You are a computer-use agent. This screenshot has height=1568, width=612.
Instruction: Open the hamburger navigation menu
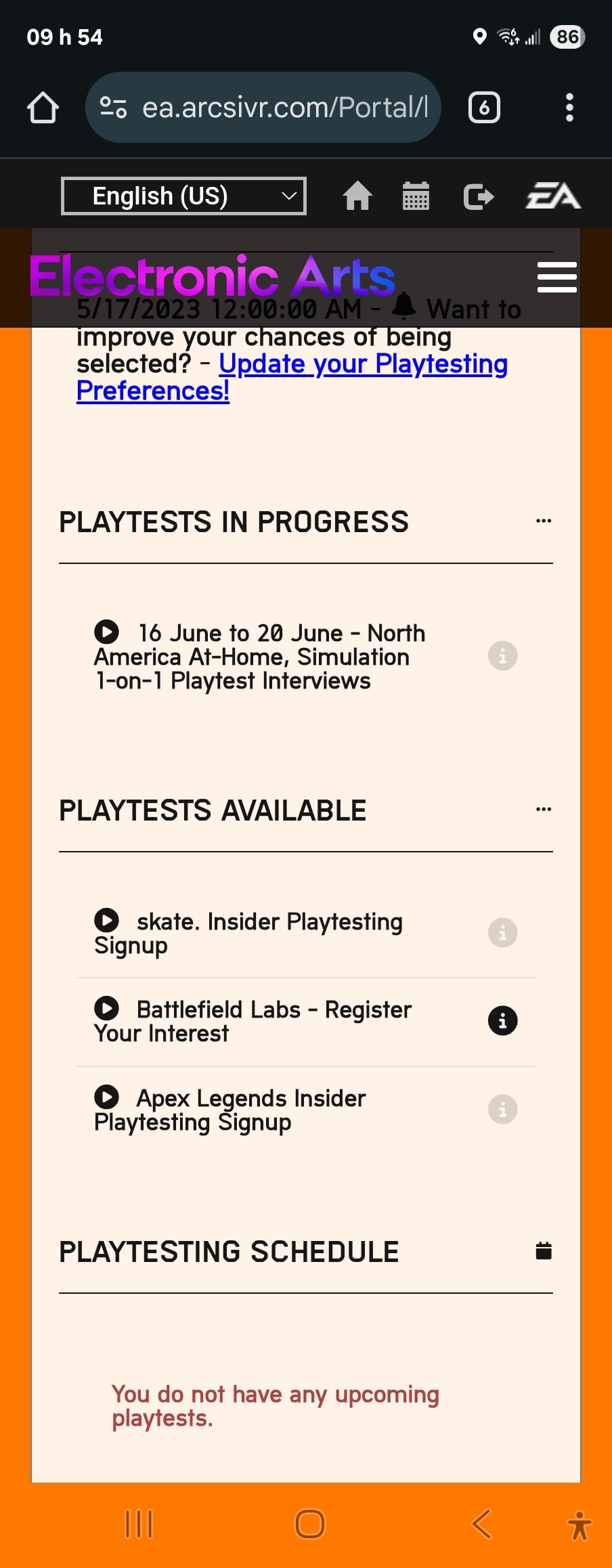[556, 278]
